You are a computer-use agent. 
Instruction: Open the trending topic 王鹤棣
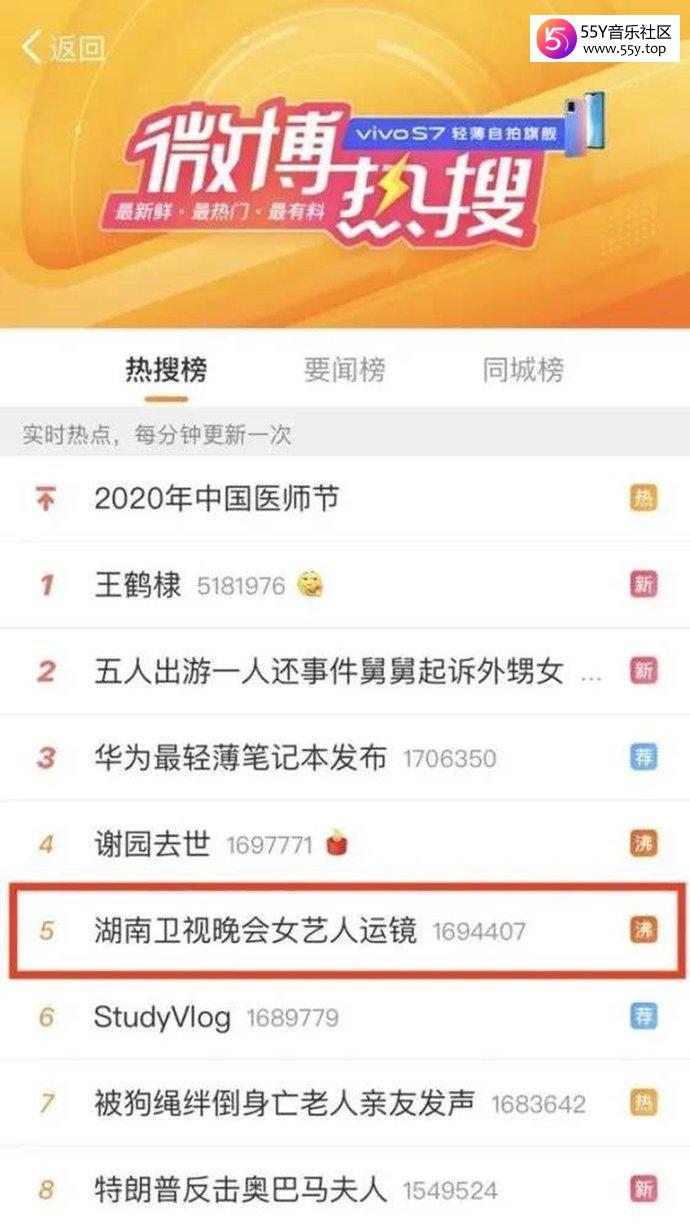click(x=139, y=585)
